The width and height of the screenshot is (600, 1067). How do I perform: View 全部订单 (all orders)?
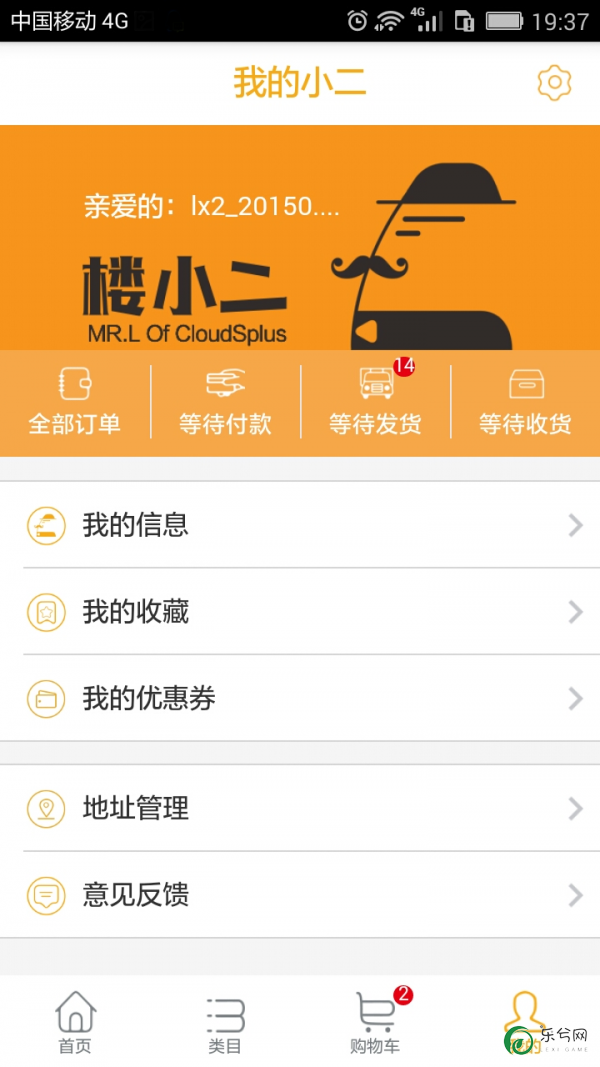[x=75, y=402]
